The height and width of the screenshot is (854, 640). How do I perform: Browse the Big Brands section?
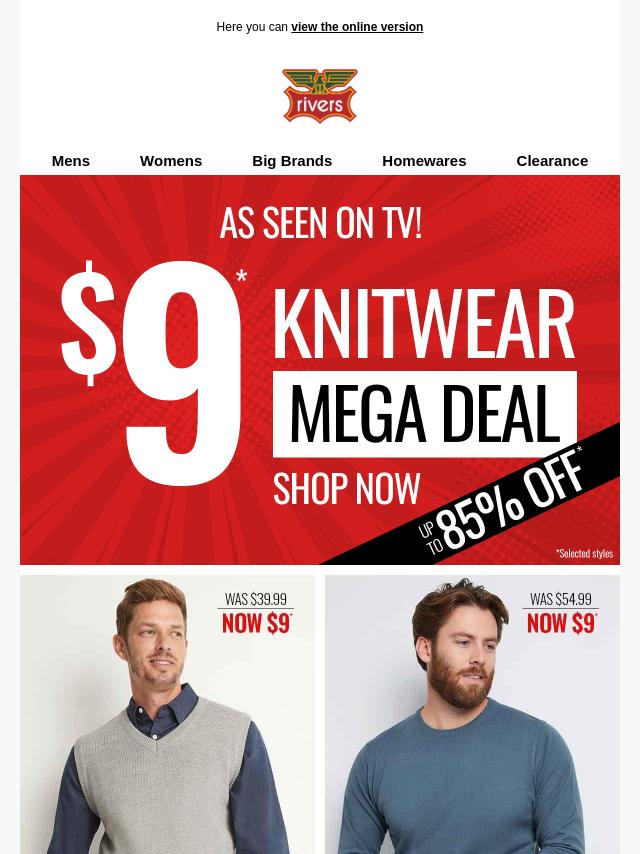[x=292, y=161]
